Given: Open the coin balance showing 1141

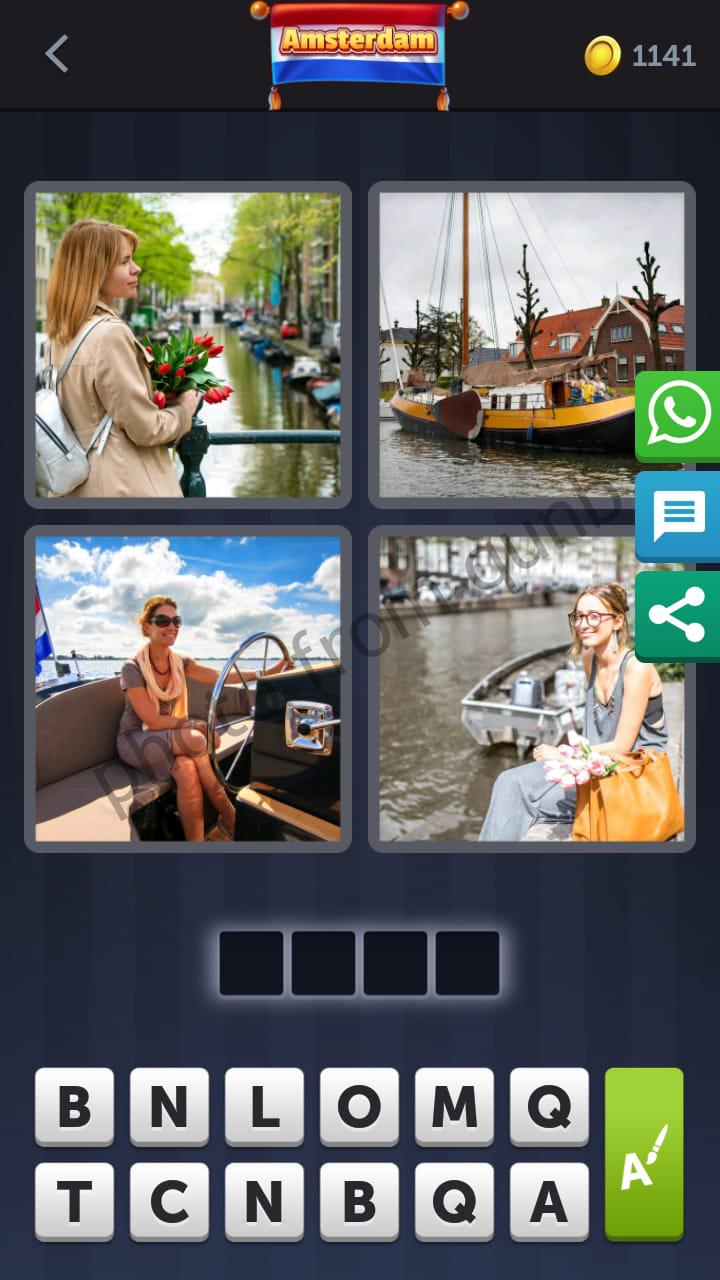Looking at the screenshot, I should [640, 55].
